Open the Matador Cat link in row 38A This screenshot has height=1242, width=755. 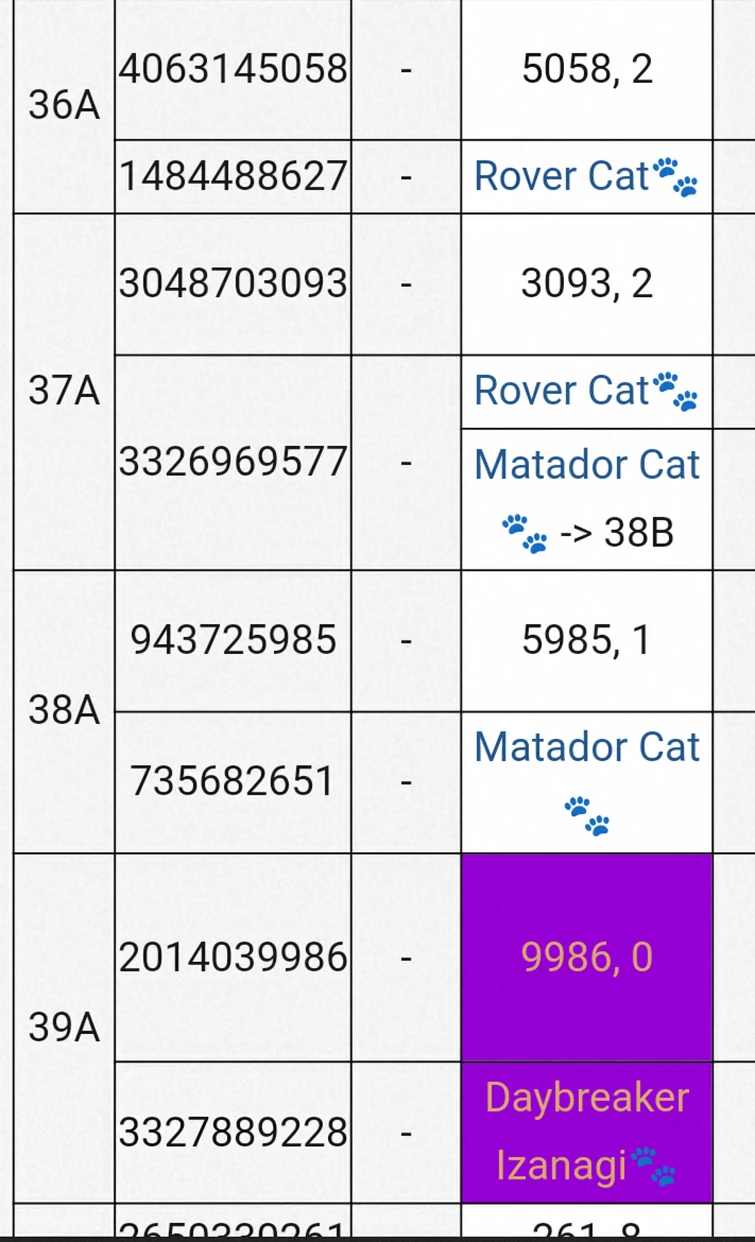coord(587,747)
